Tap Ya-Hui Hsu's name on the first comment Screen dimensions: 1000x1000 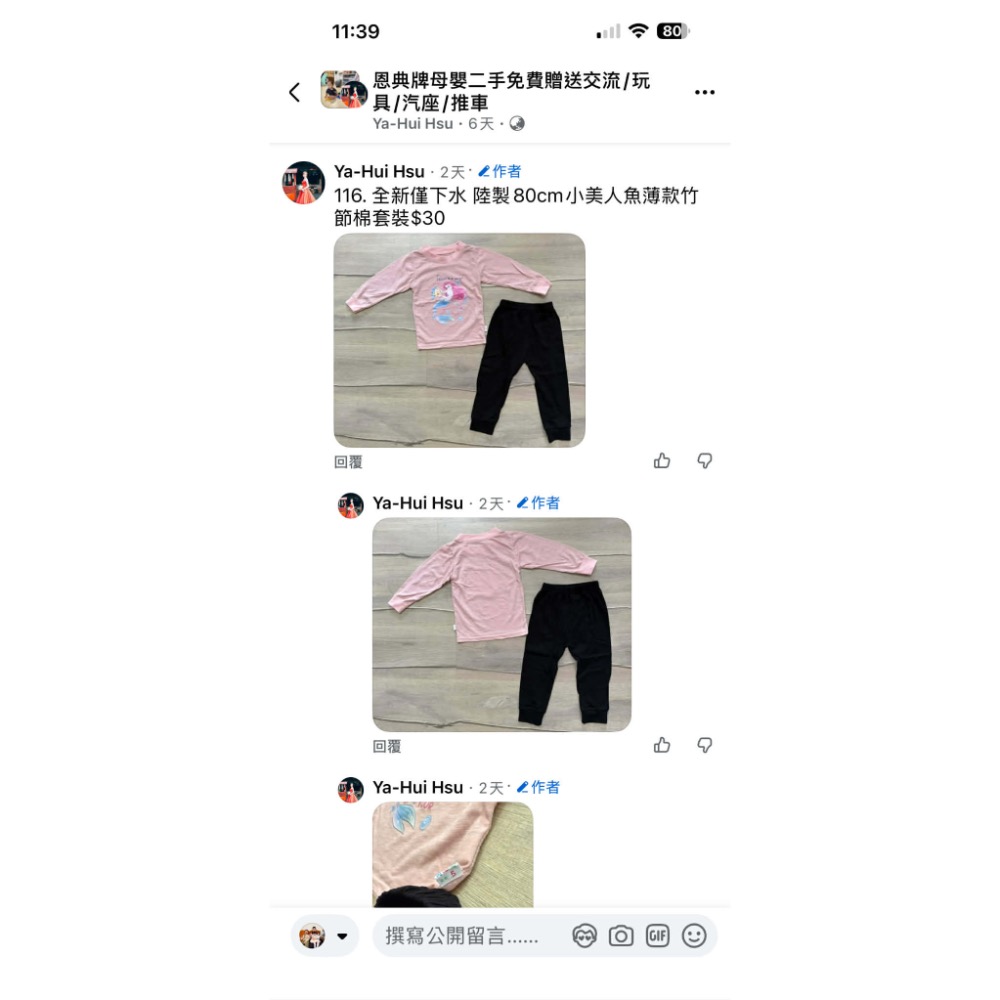pyautogui.click(x=379, y=171)
